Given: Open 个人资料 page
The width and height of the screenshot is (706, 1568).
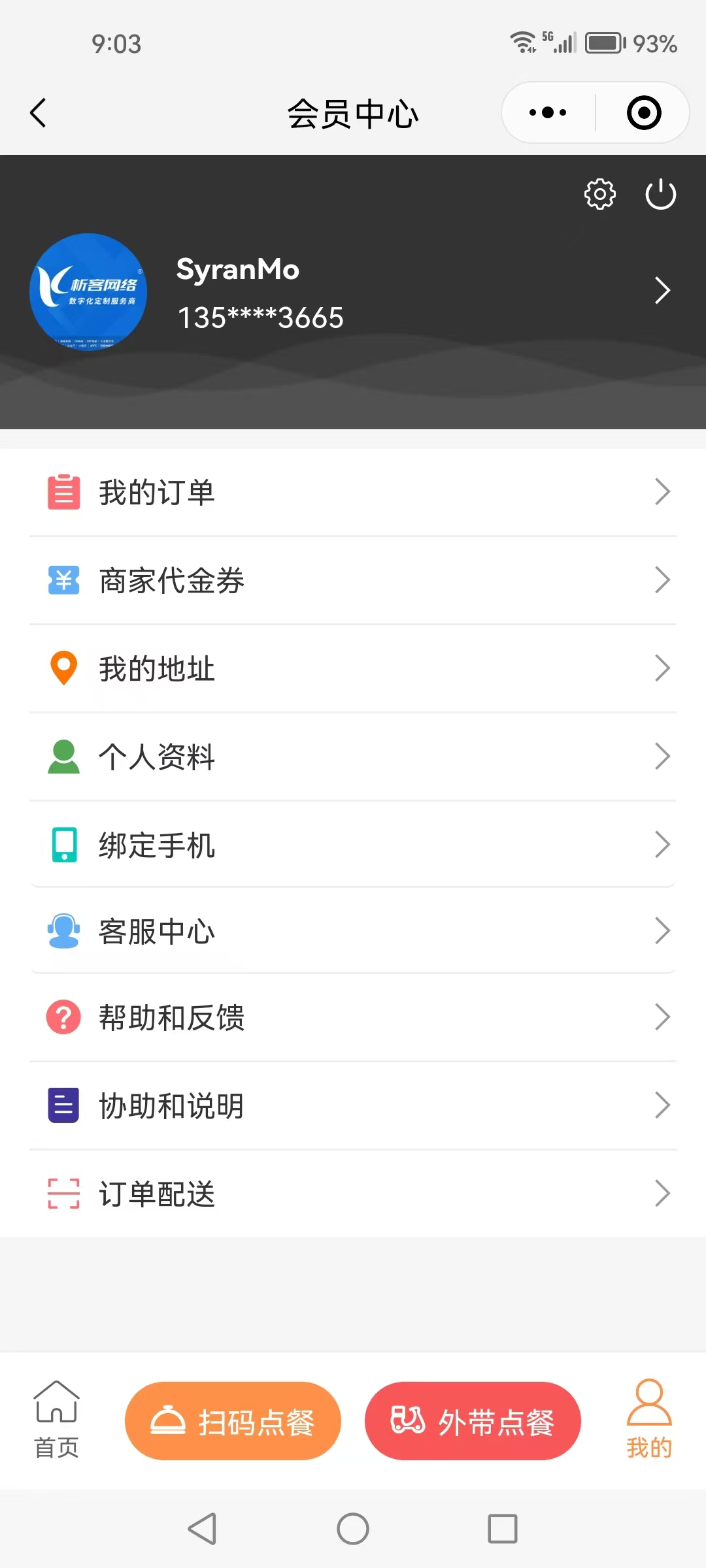Looking at the screenshot, I should click(353, 757).
